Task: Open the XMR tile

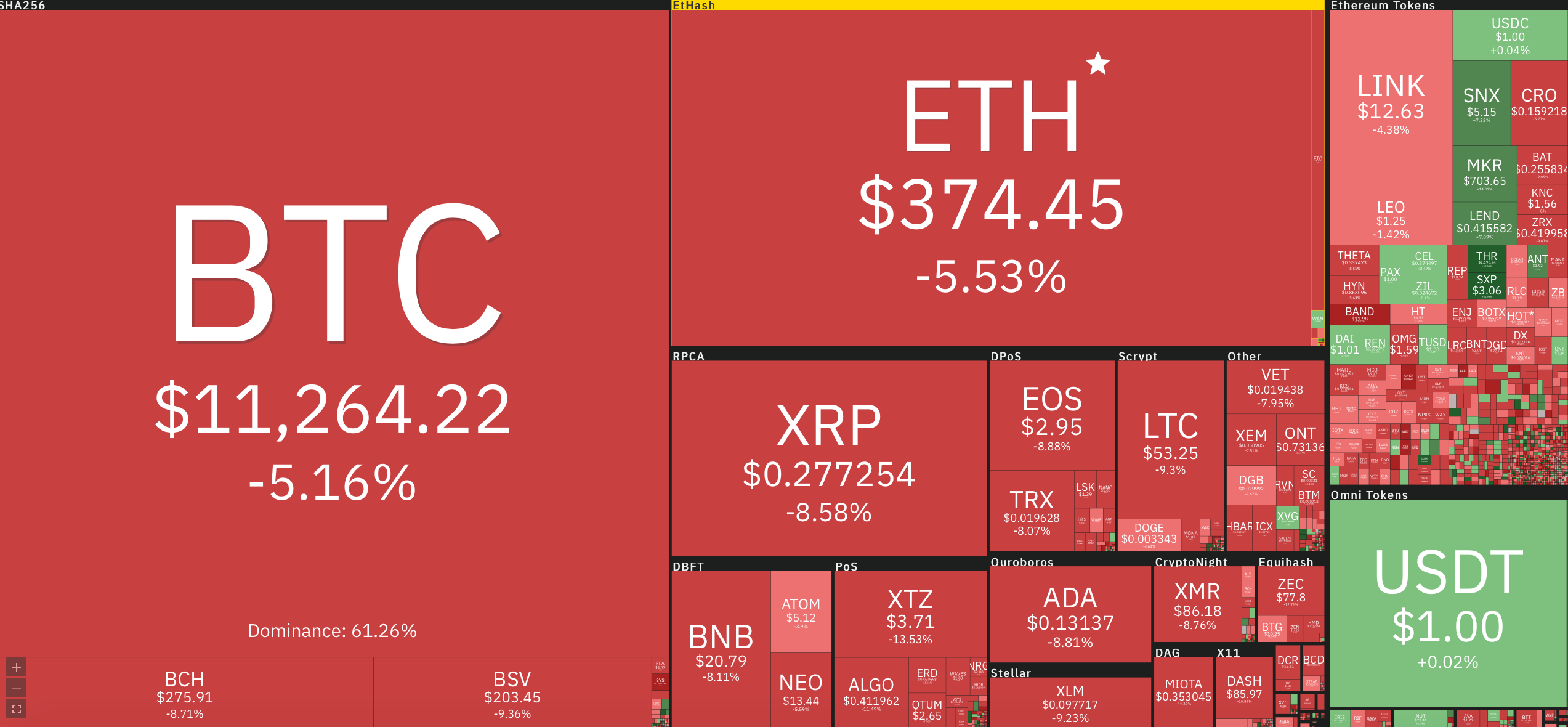Action: [1197, 605]
